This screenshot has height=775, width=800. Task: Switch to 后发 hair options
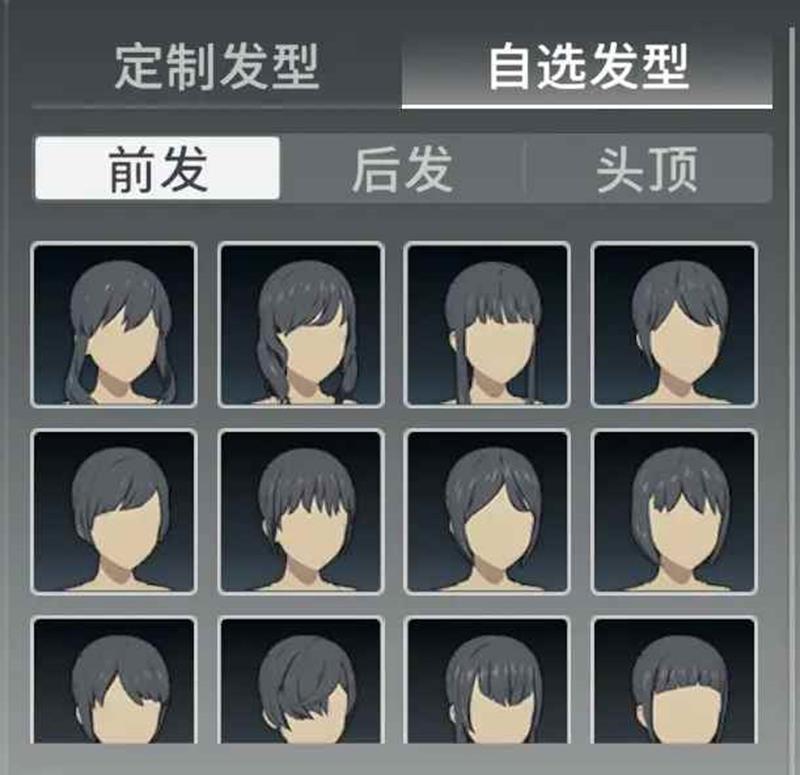click(402, 169)
